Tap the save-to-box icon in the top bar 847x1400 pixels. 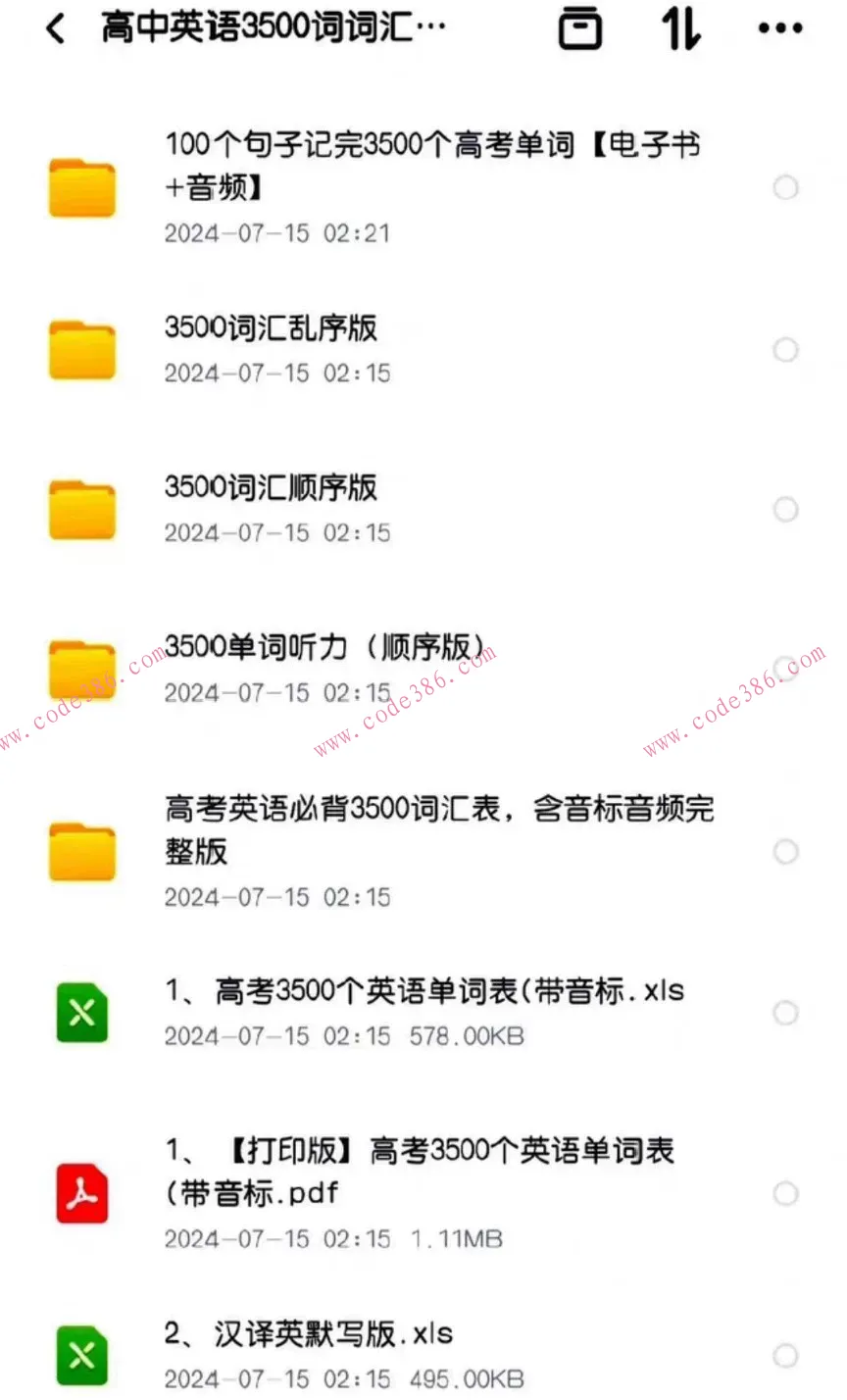(x=580, y=29)
